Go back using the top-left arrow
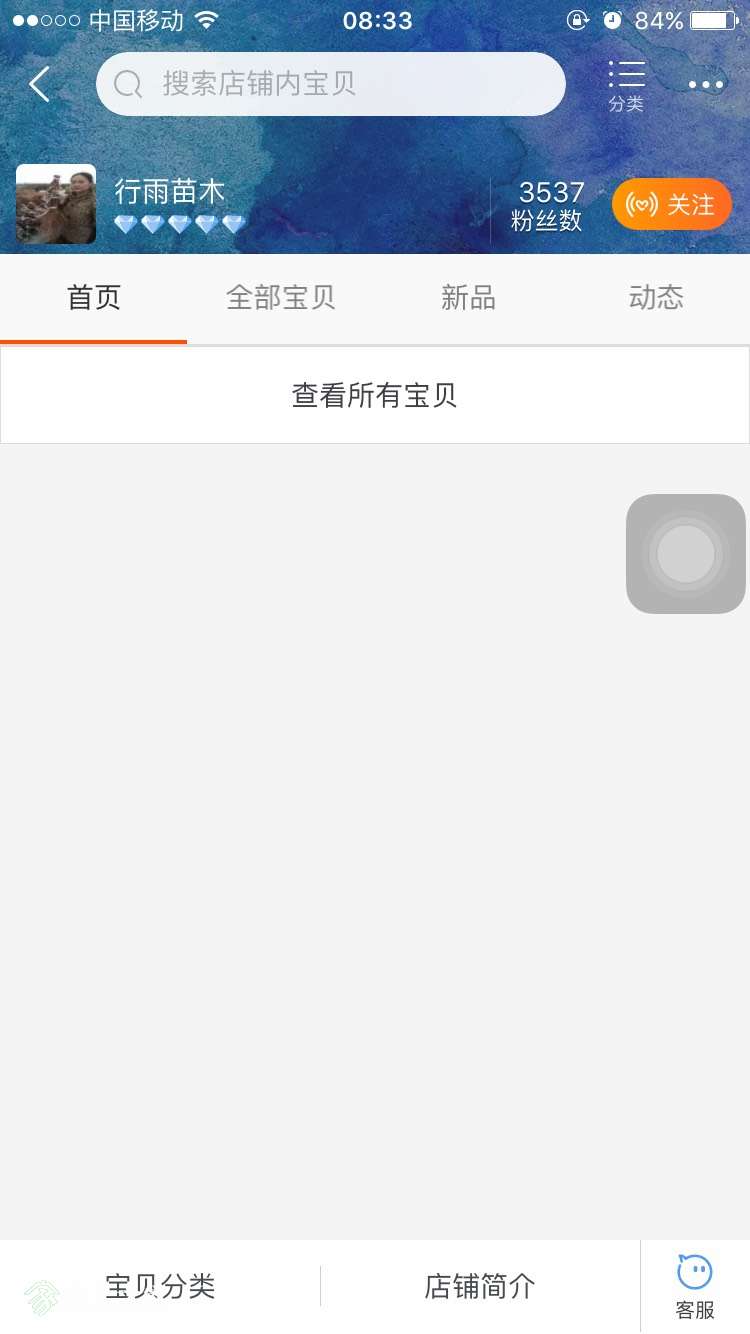 pos(40,85)
